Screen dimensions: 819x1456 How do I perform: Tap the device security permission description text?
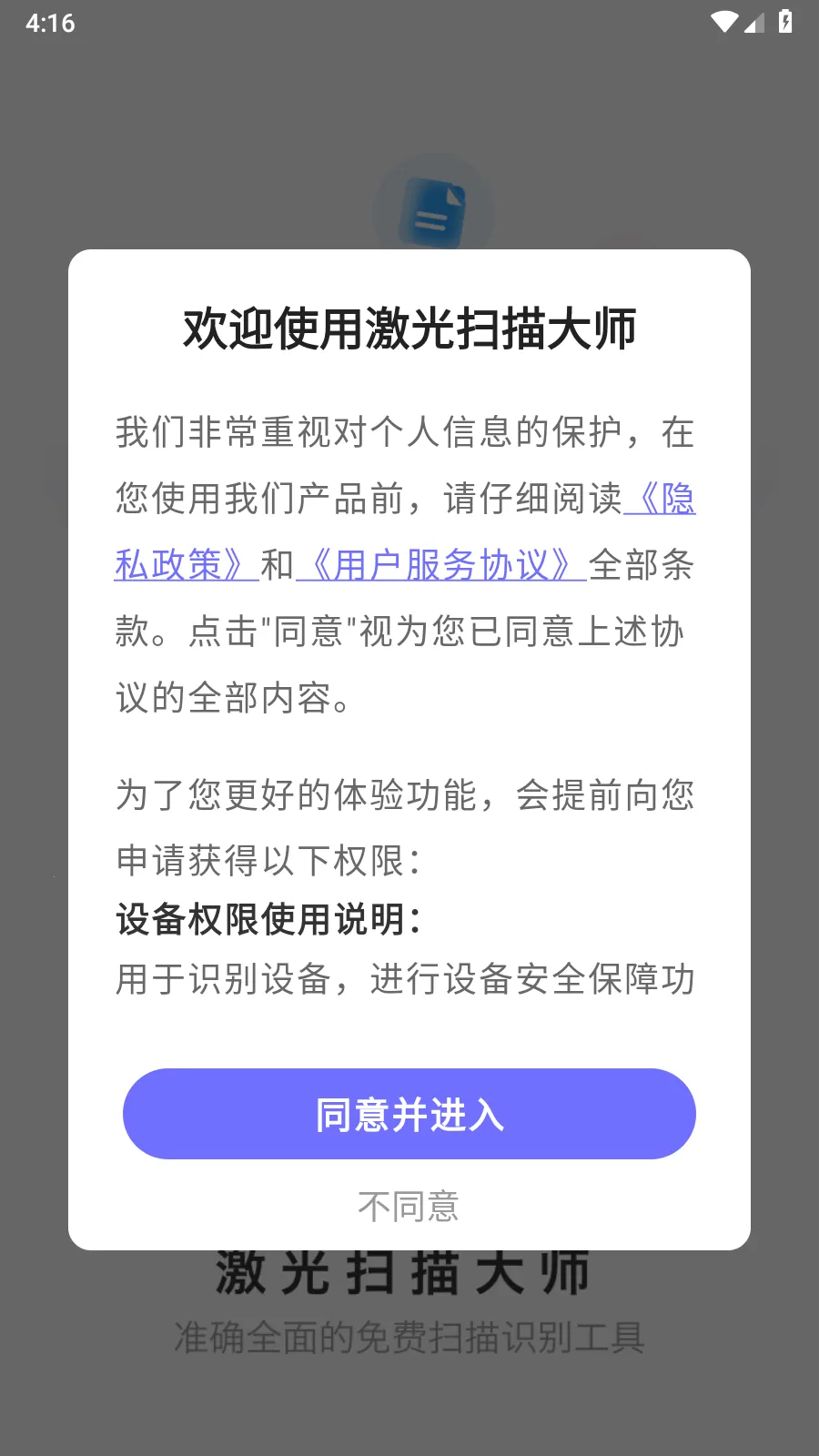pyautogui.click(x=405, y=980)
